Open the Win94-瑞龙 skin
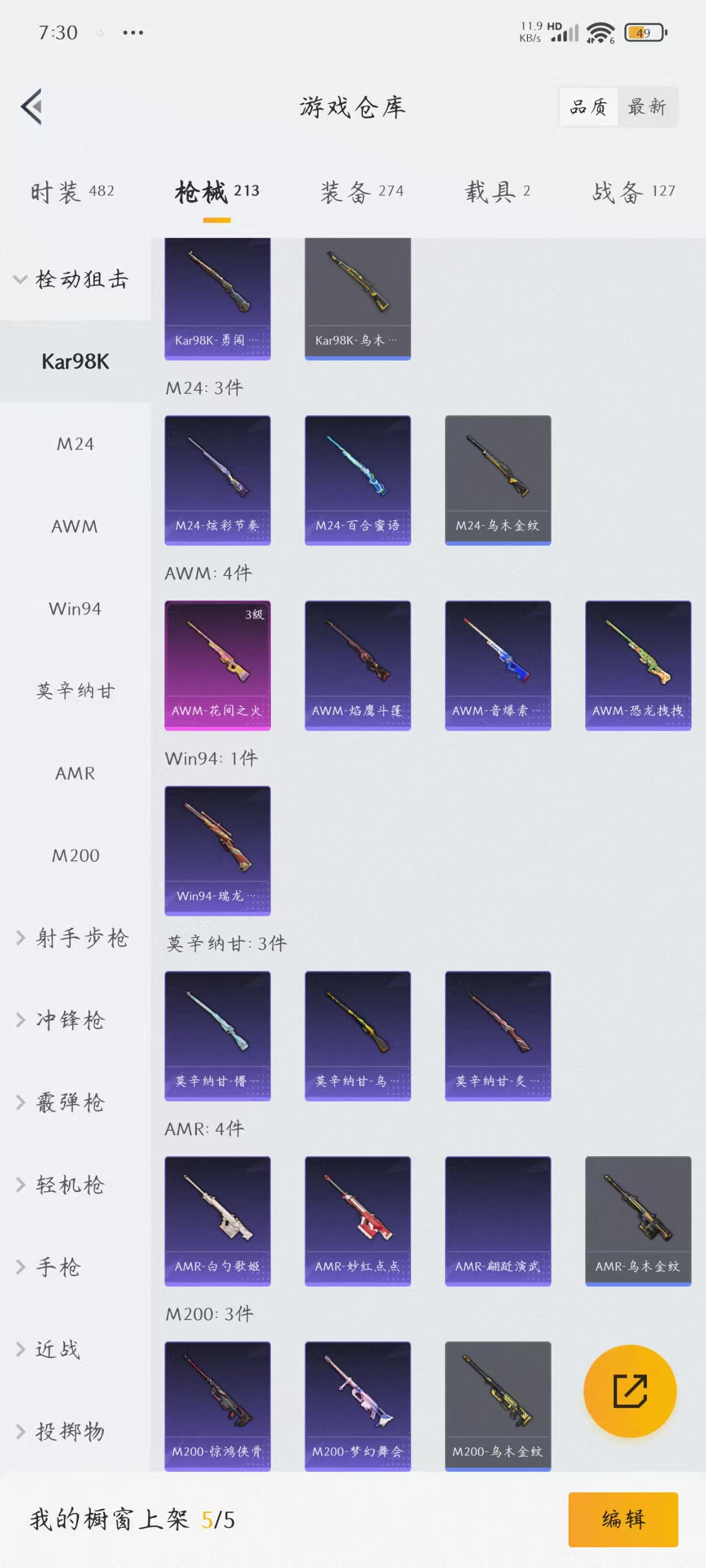Viewport: 706px width, 1568px height. (x=217, y=850)
